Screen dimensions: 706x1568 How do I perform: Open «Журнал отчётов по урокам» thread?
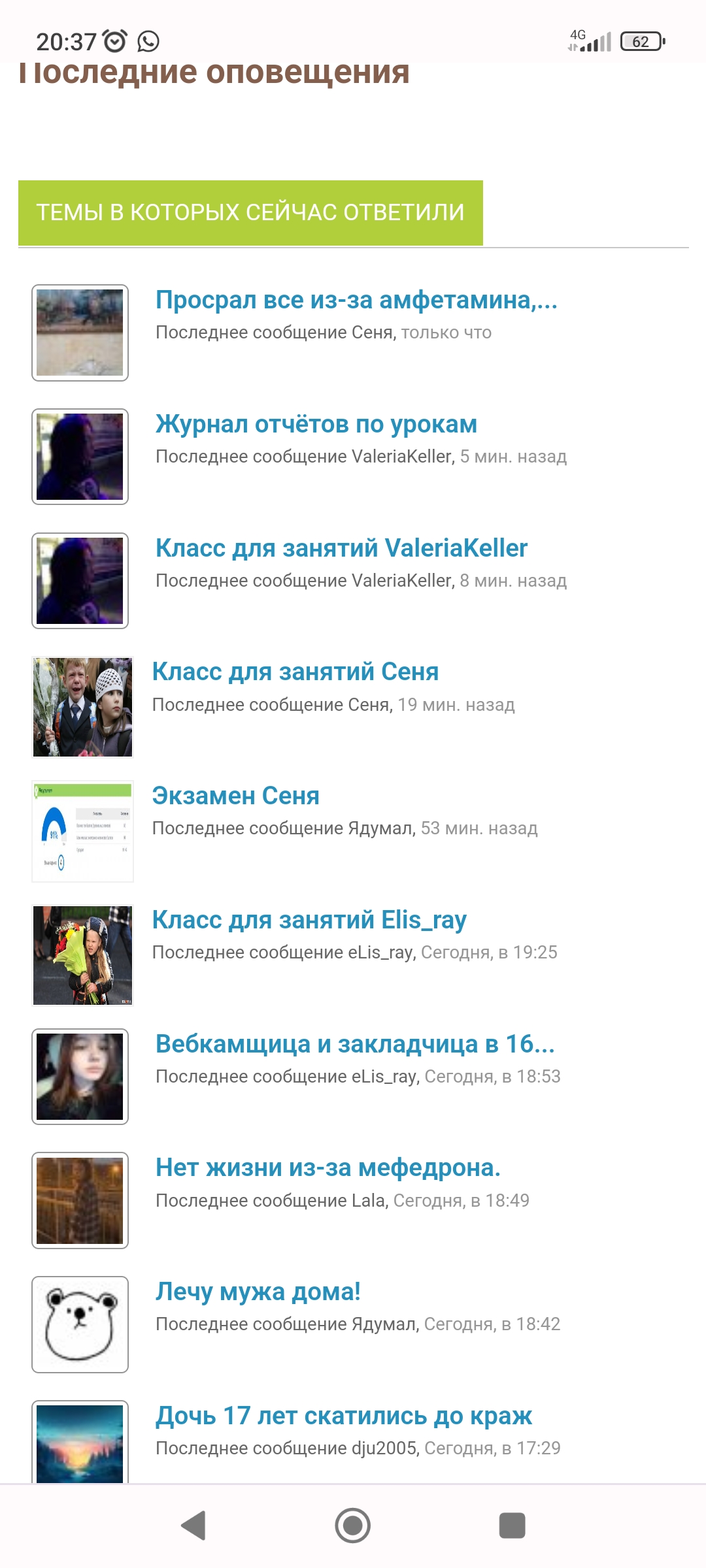click(x=316, y=424)
